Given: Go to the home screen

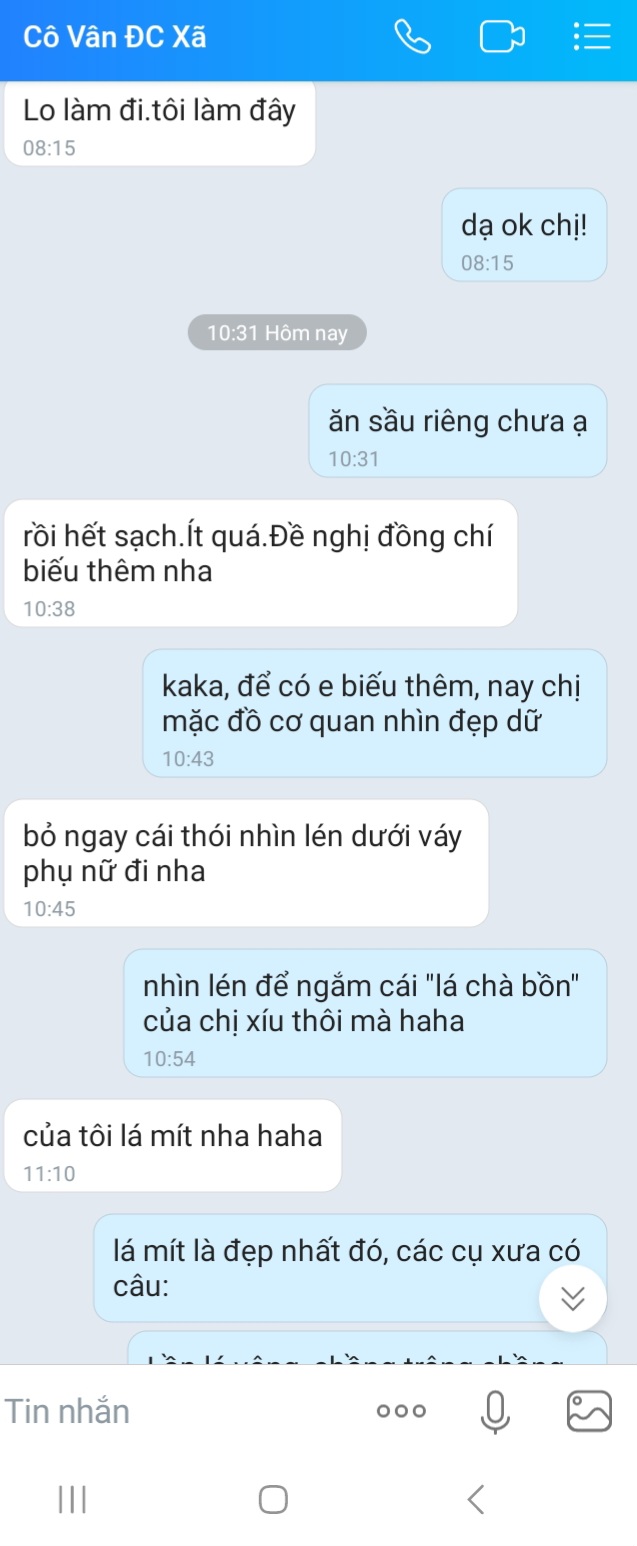Looking at the screenshot, I should [x=273, y=1499].
